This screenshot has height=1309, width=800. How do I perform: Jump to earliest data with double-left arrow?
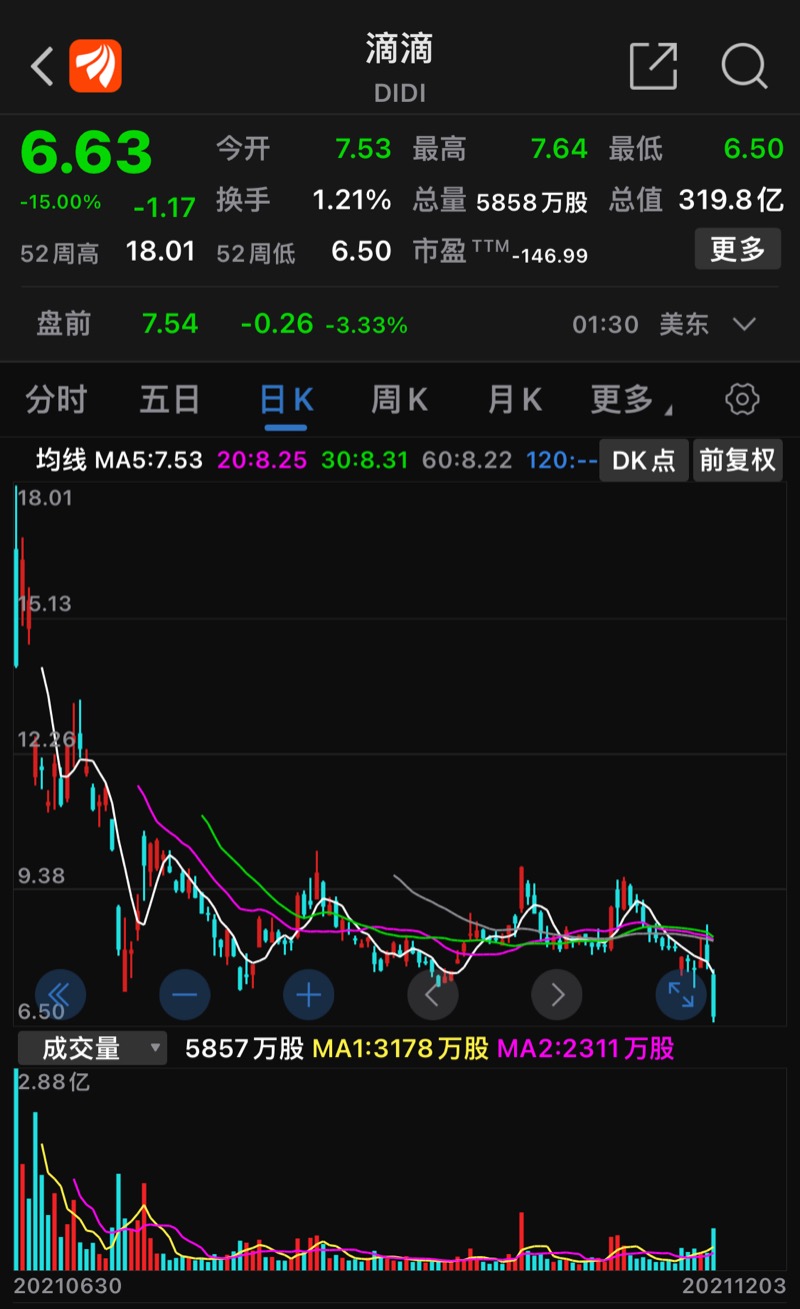[x=60, y=994]
